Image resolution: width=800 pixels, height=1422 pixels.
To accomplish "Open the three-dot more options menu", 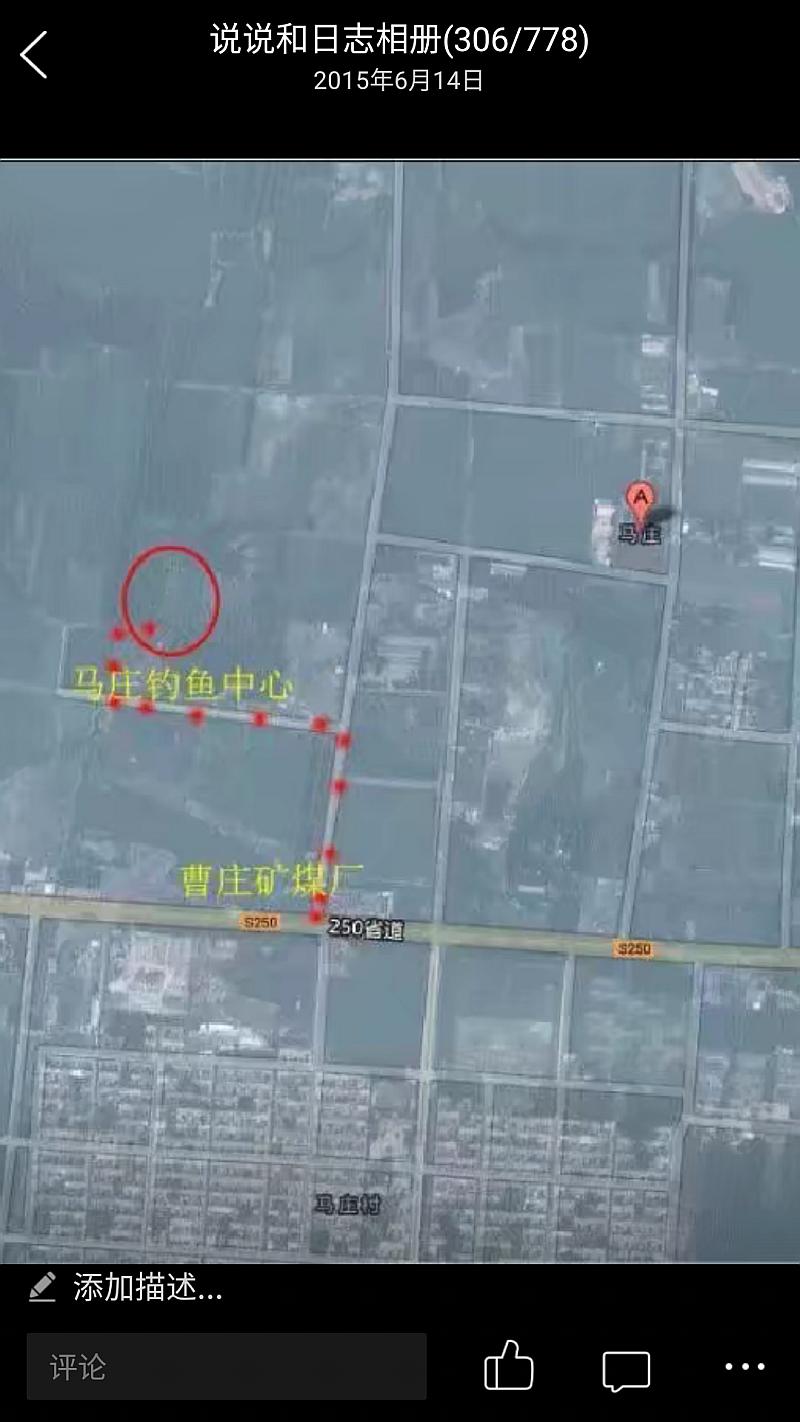I will point(744,1367).
